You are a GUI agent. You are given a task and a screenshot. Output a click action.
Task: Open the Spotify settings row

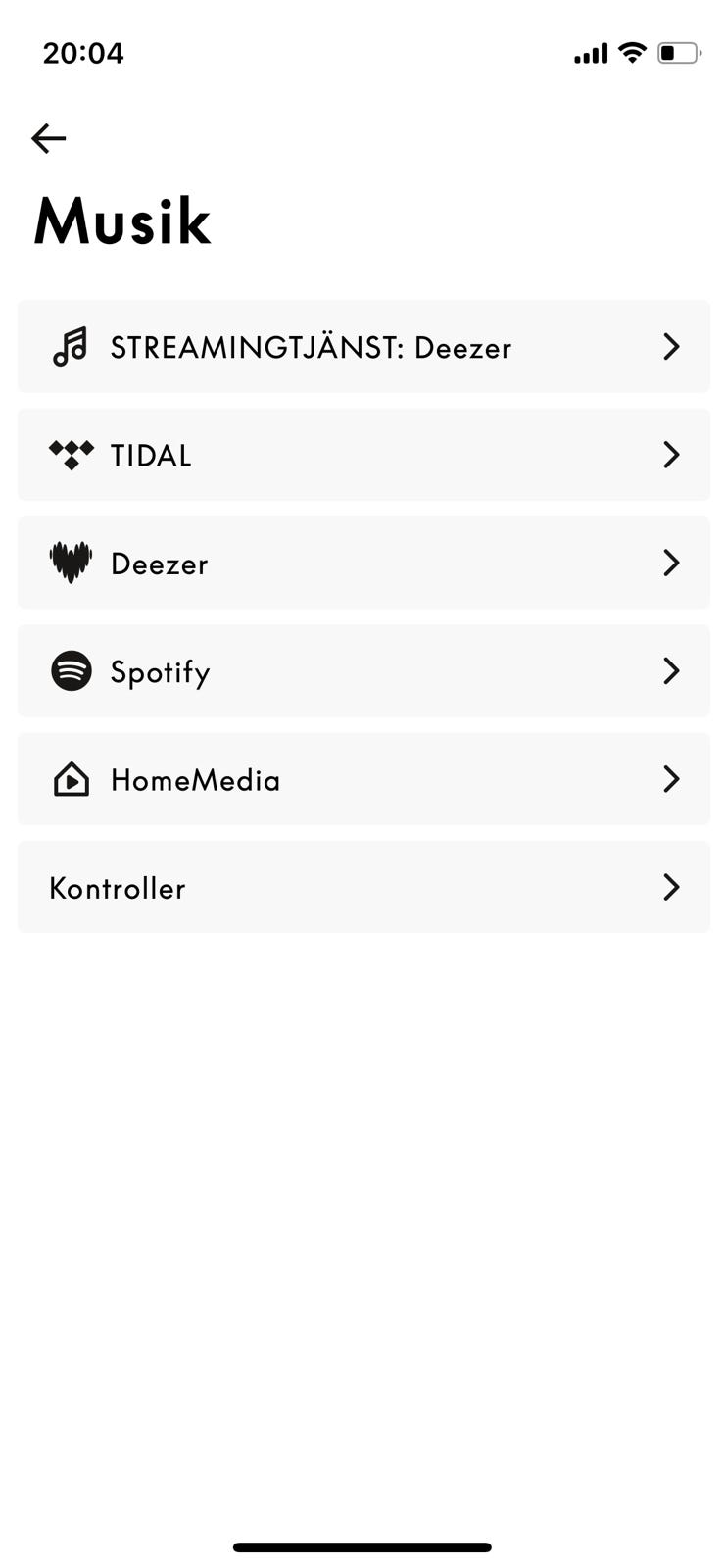tap(362, 671)
